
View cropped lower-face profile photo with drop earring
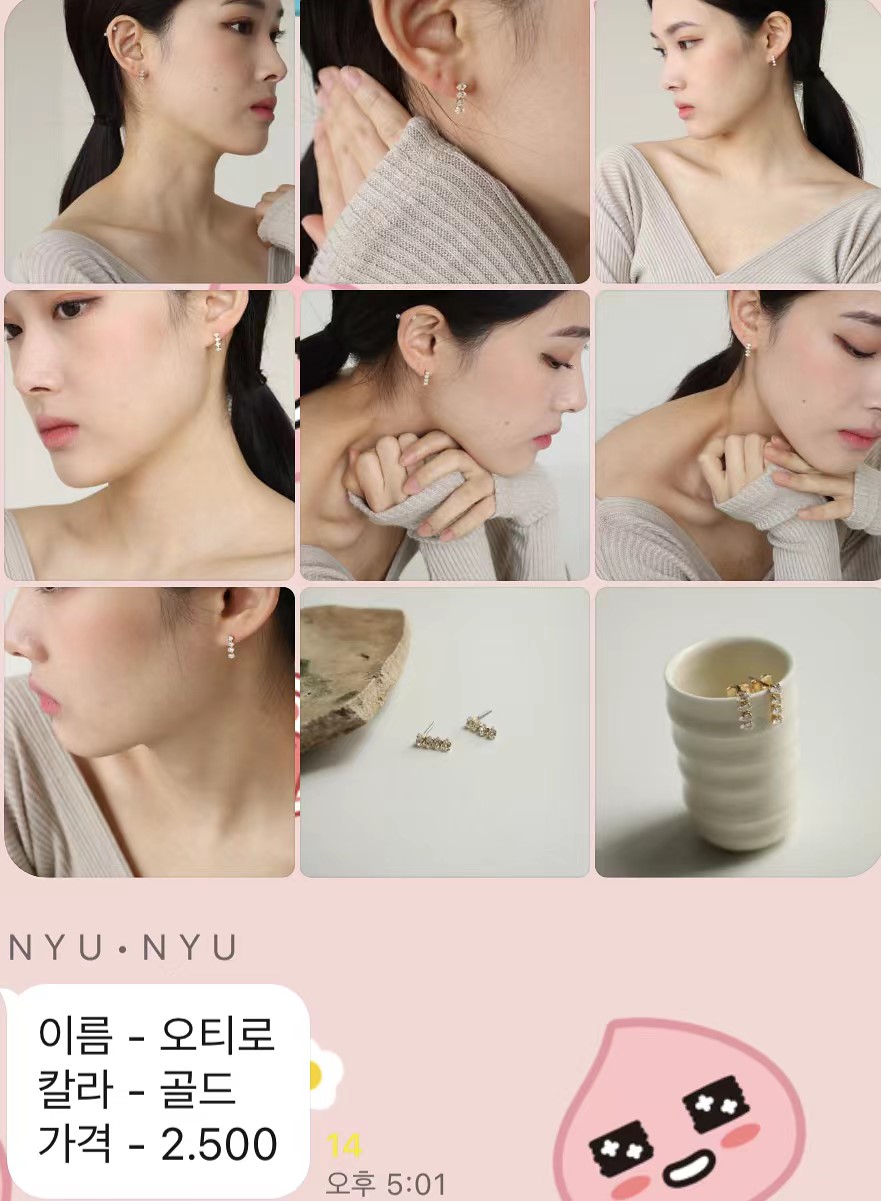click(x=150, y=731)
